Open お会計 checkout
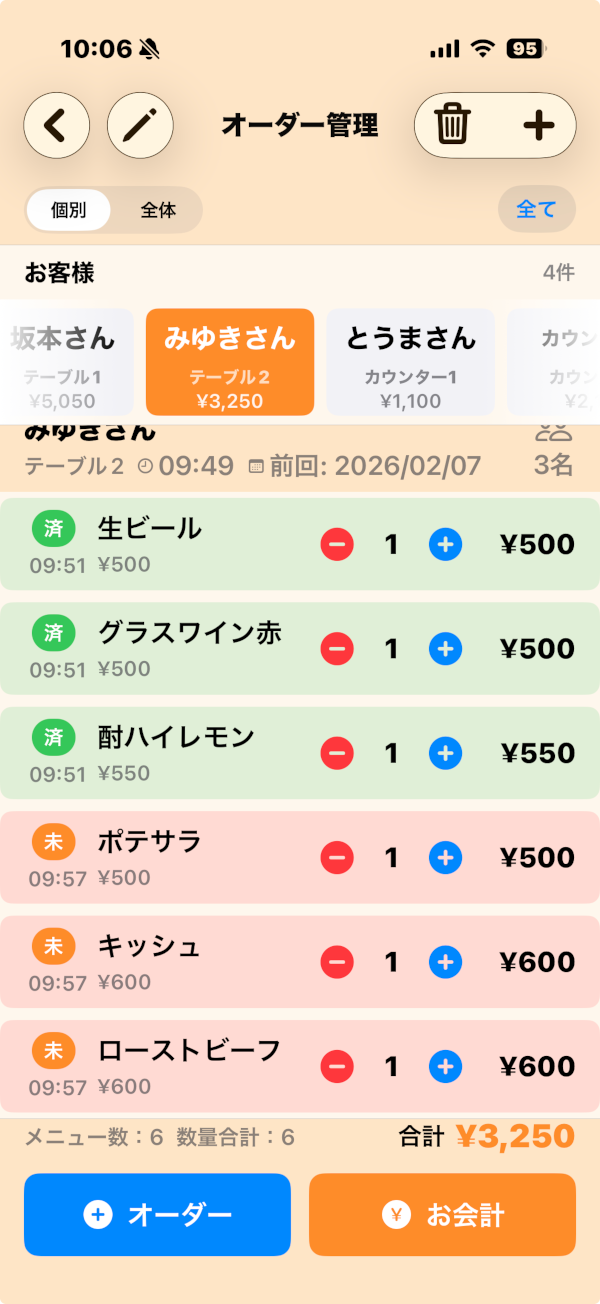 pos(442,1215)
